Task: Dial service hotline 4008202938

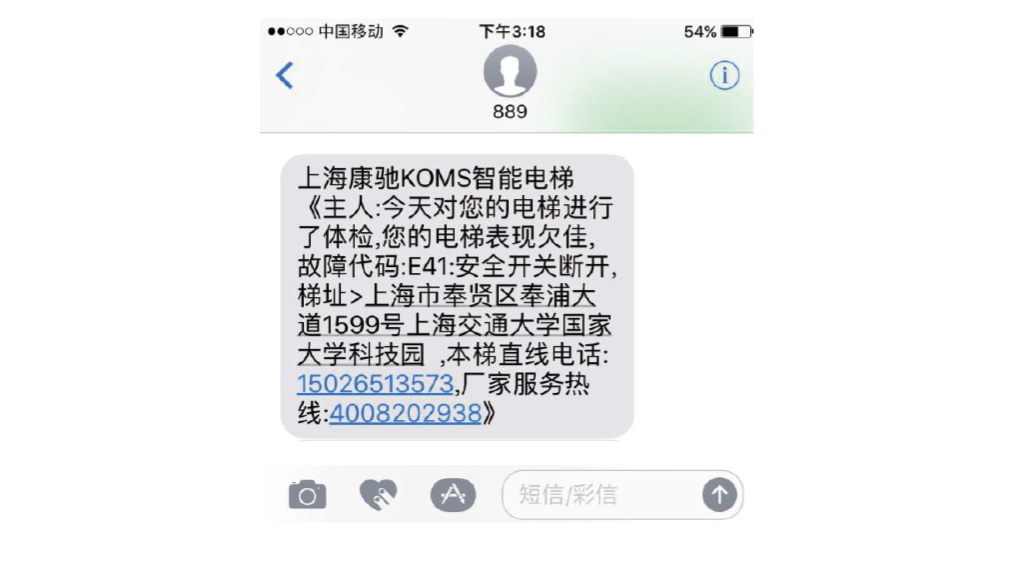Action: (405, 413)
